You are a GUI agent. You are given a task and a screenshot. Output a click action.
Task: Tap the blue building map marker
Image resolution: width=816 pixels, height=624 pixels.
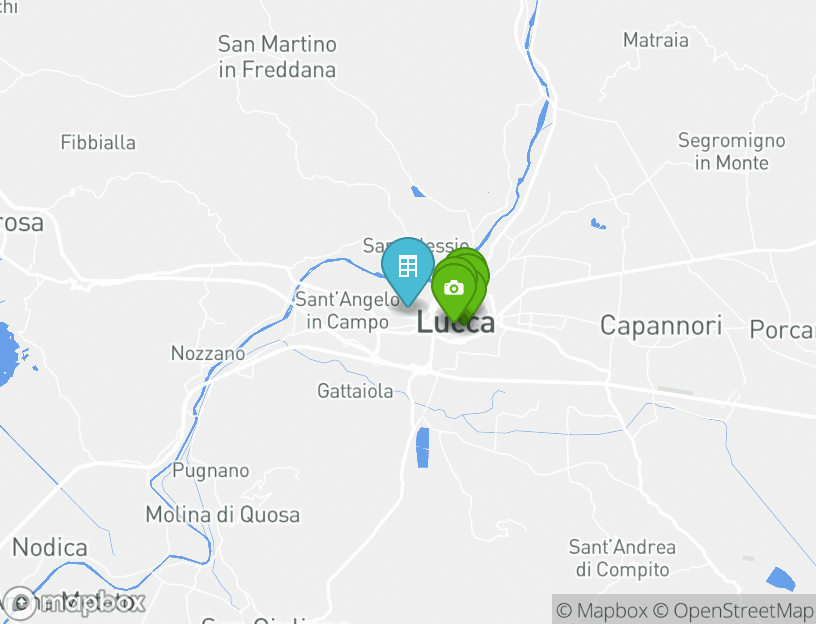(407, 267)
